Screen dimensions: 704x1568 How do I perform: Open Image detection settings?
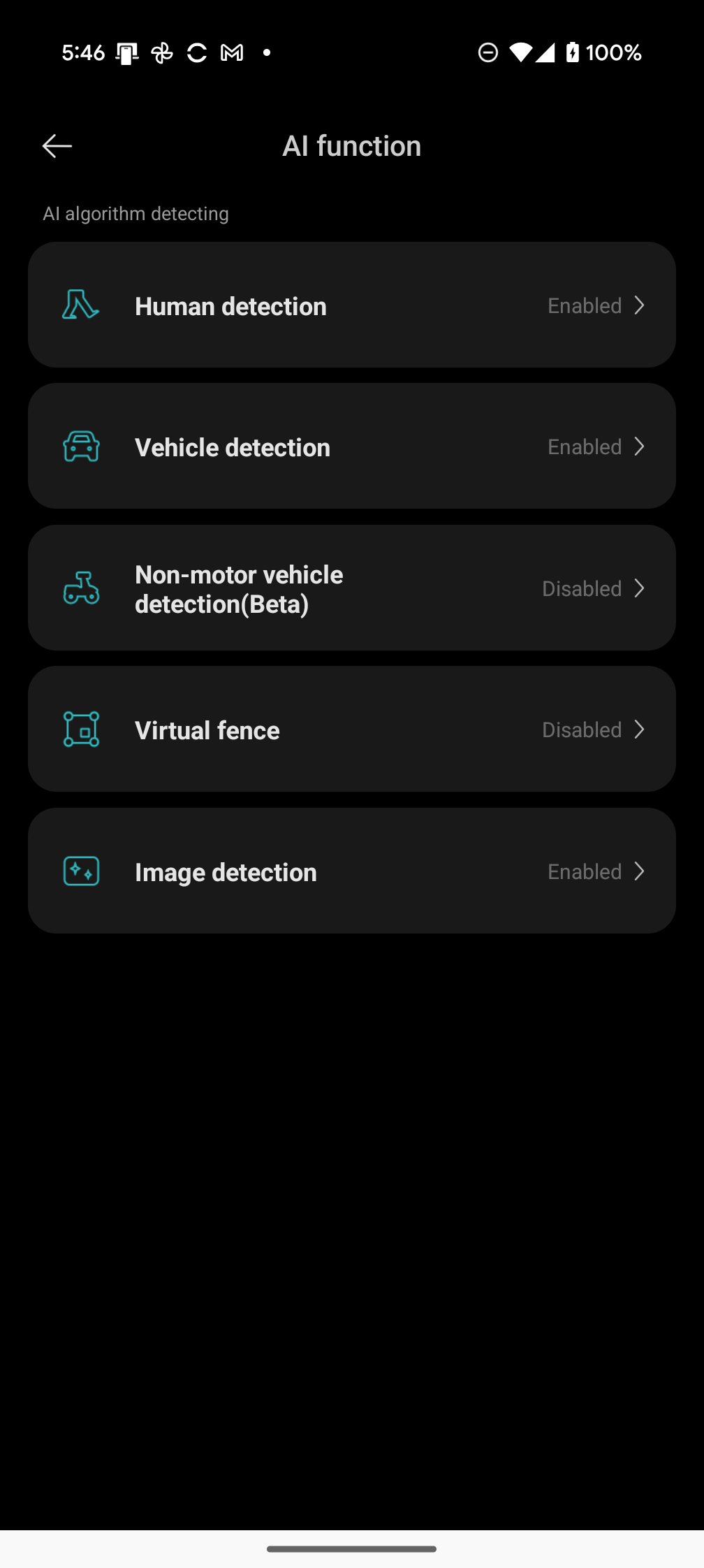(x=352, y=871)
